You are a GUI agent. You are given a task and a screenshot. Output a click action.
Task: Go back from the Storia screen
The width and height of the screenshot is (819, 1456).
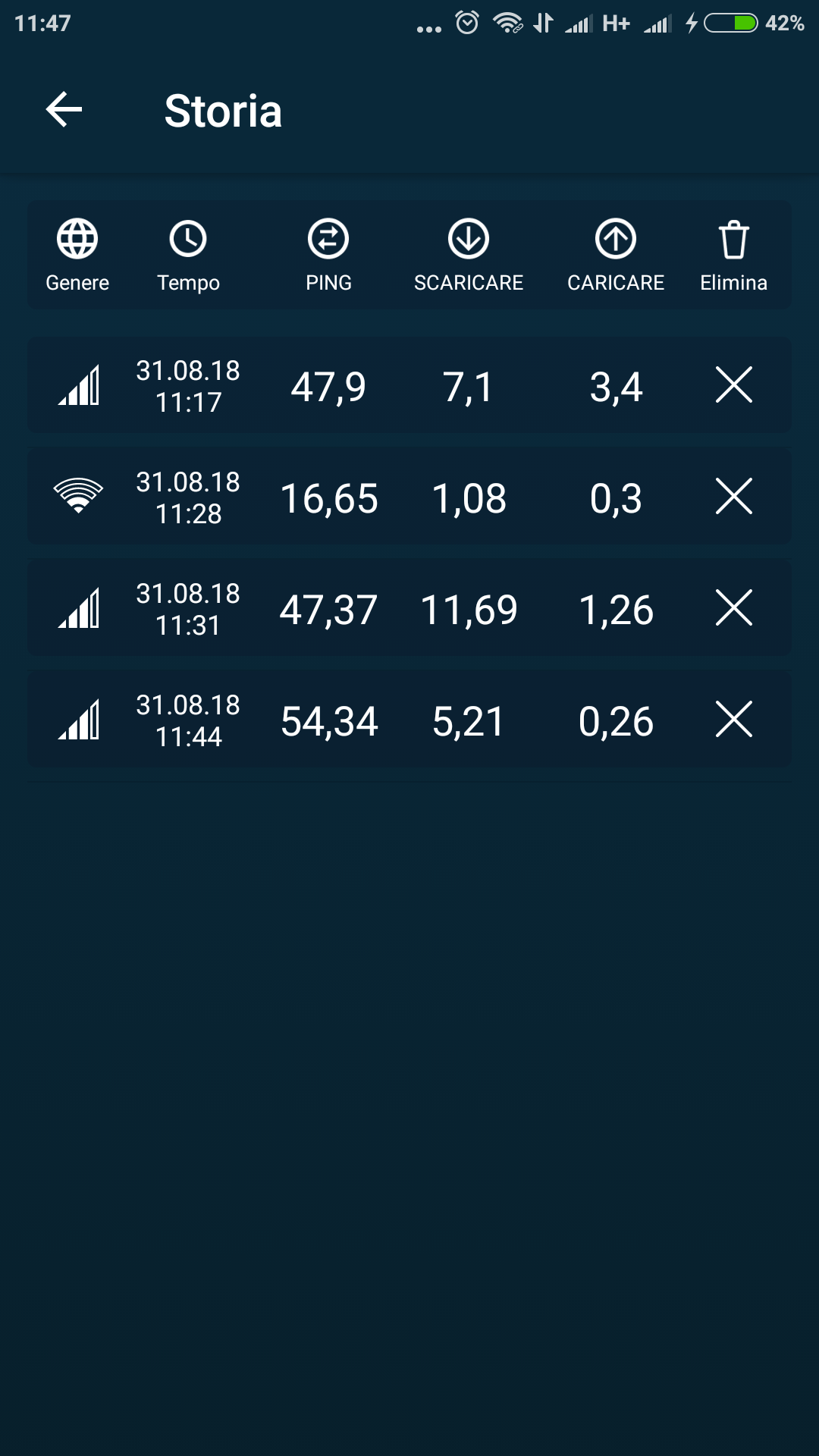point(64,110)
